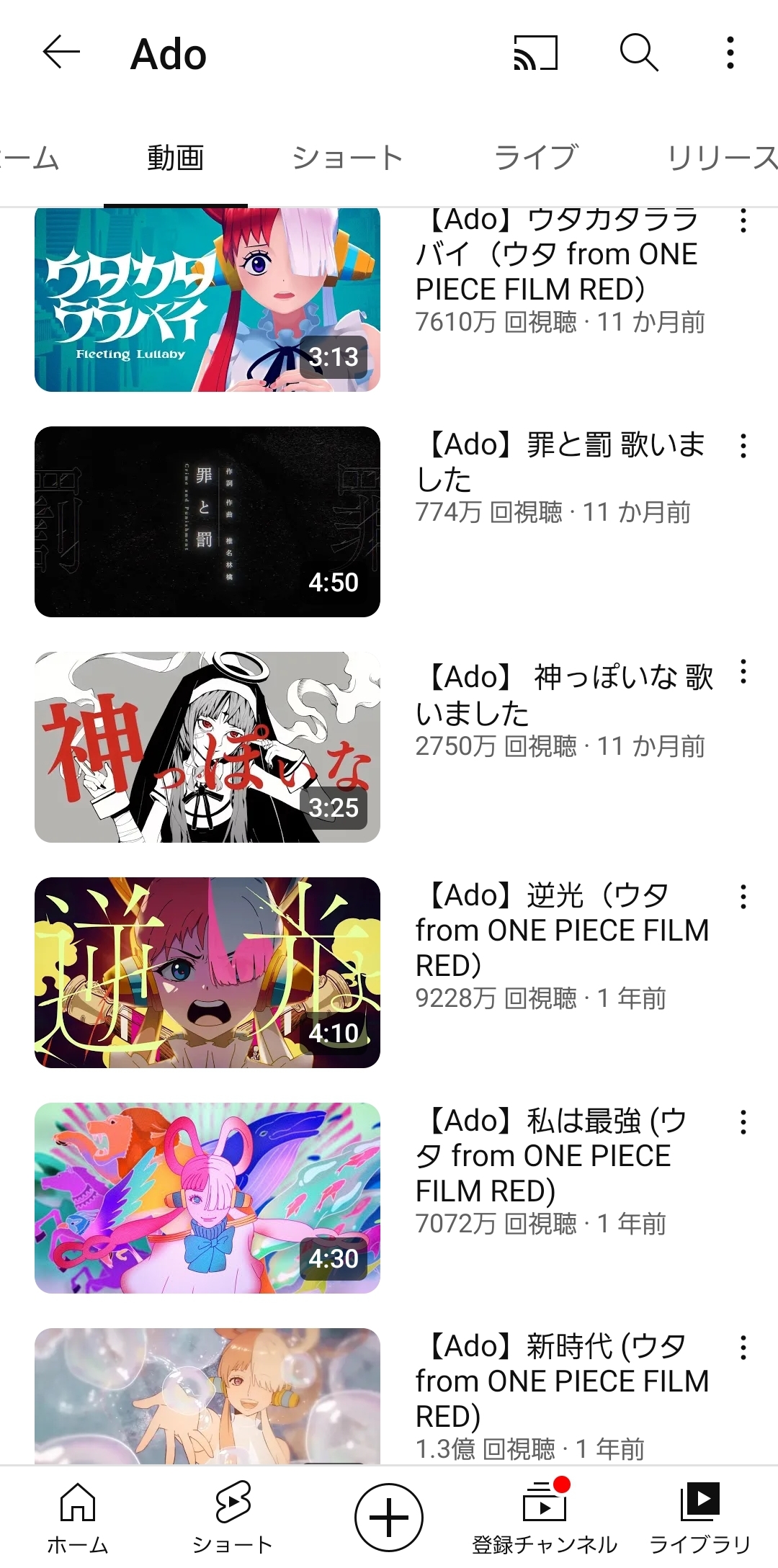Play the 逆光 video
Screen dimensions: 778x1568
(x=207, y=972)
